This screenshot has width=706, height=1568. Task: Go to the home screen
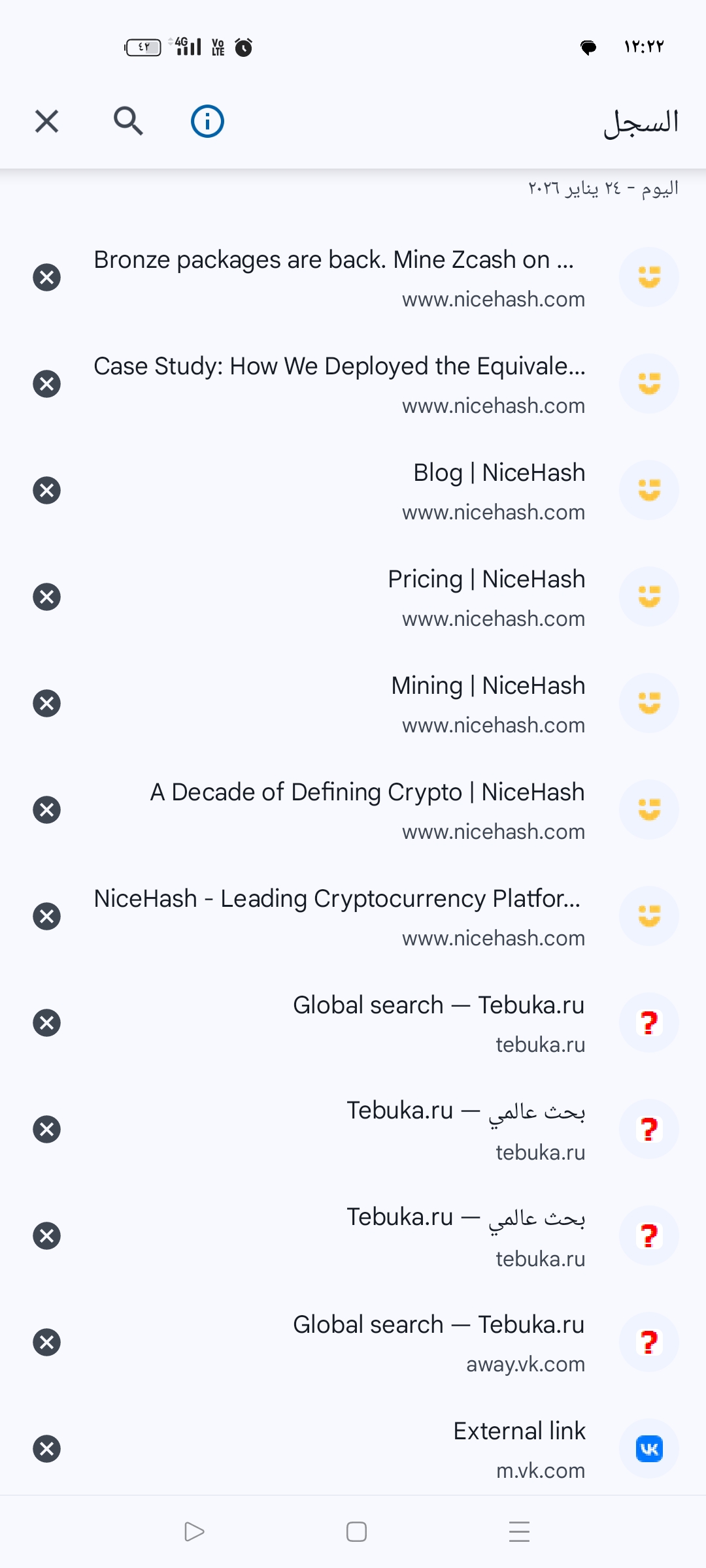[x=356, y=1531]
